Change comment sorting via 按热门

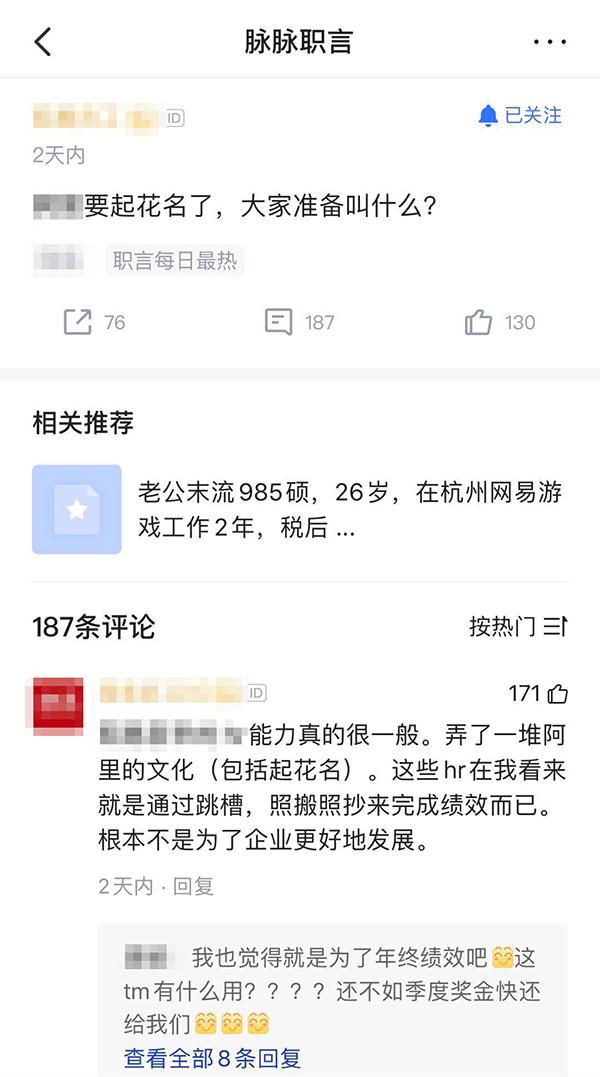[518, 626]
